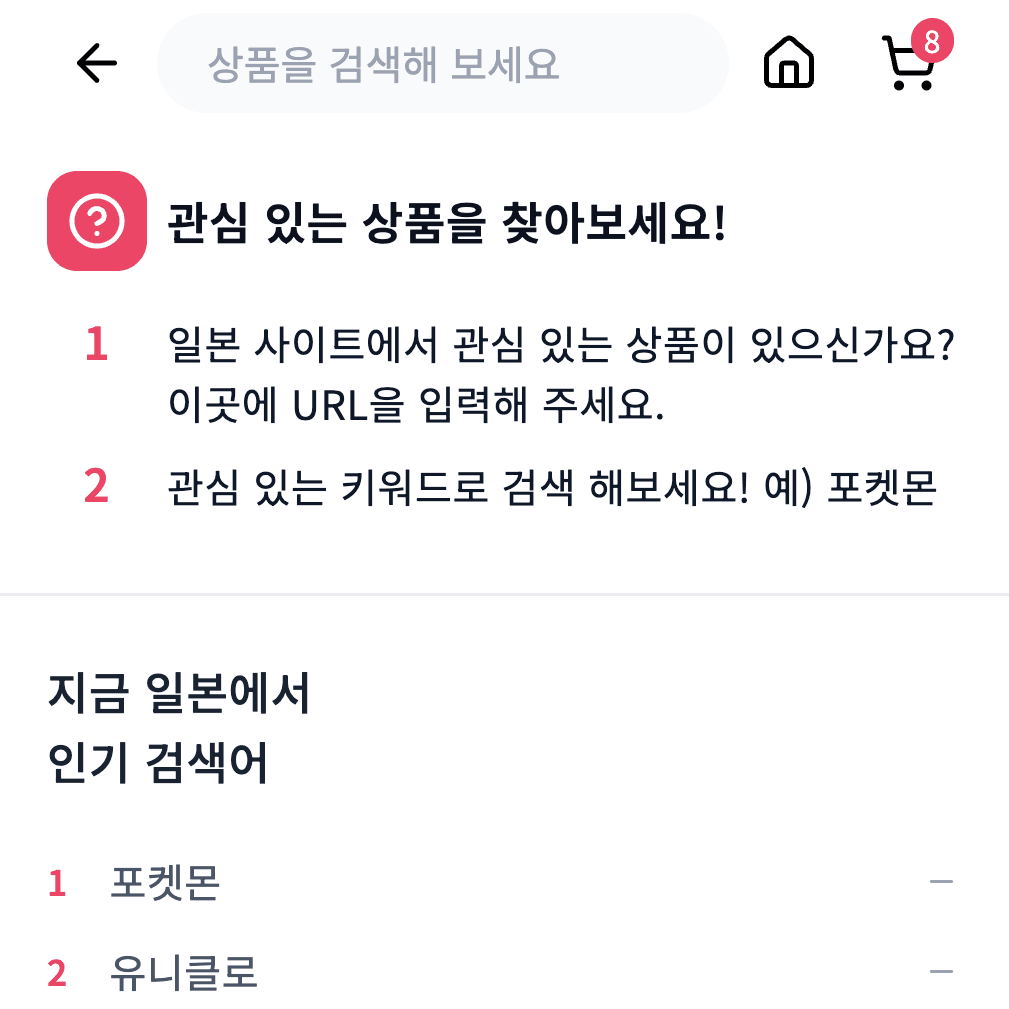This screenshot has height=1009, width=1009.
Task: Go back using the arrow icon
Action: pos(97,65)
